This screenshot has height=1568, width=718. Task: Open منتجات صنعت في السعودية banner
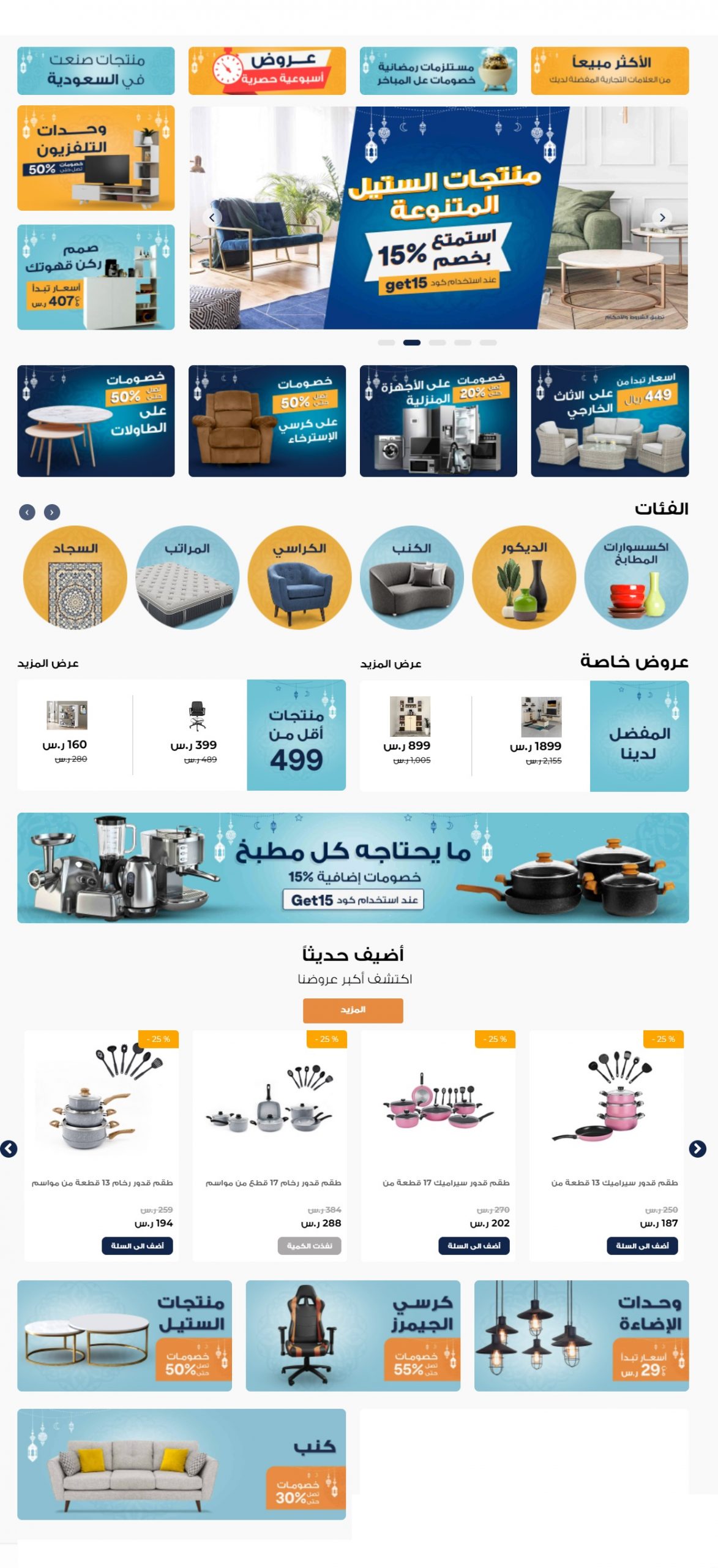tap(95, 71)
